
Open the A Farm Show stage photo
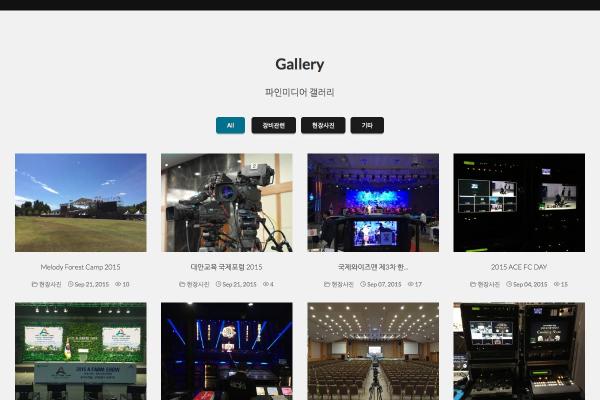pos(80,350)
